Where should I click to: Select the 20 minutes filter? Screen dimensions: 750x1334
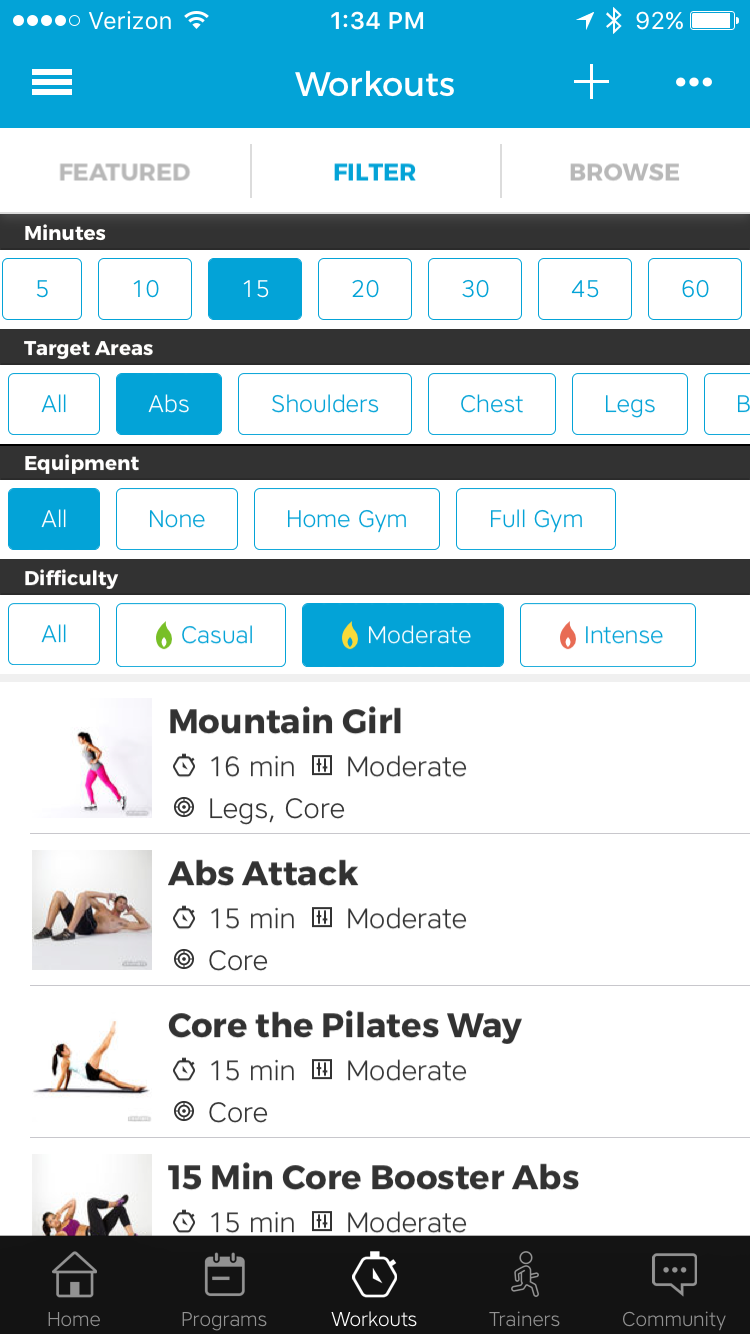365,289
